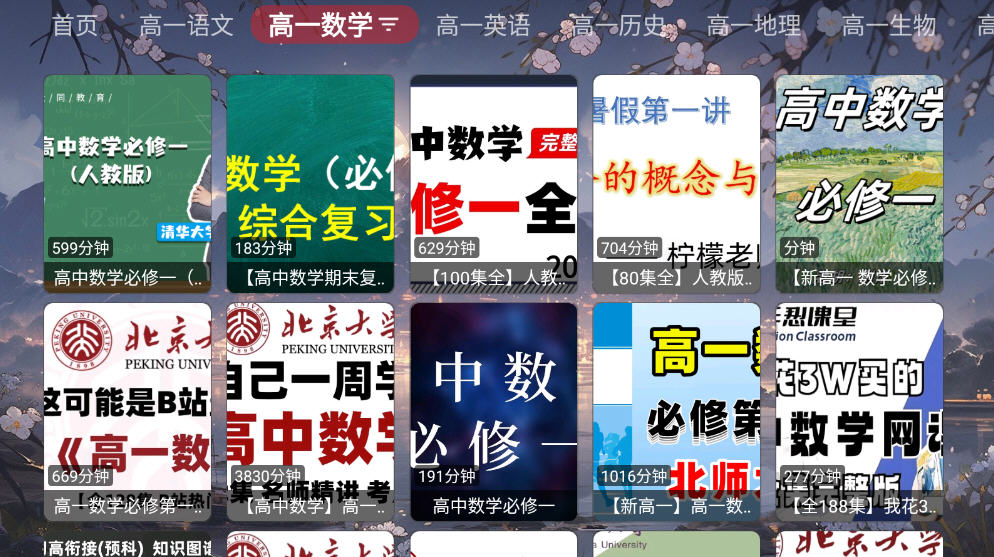Open the 【80集全】人教版 video card
Viewport: 994px width, 557px height.
(676, 184)
